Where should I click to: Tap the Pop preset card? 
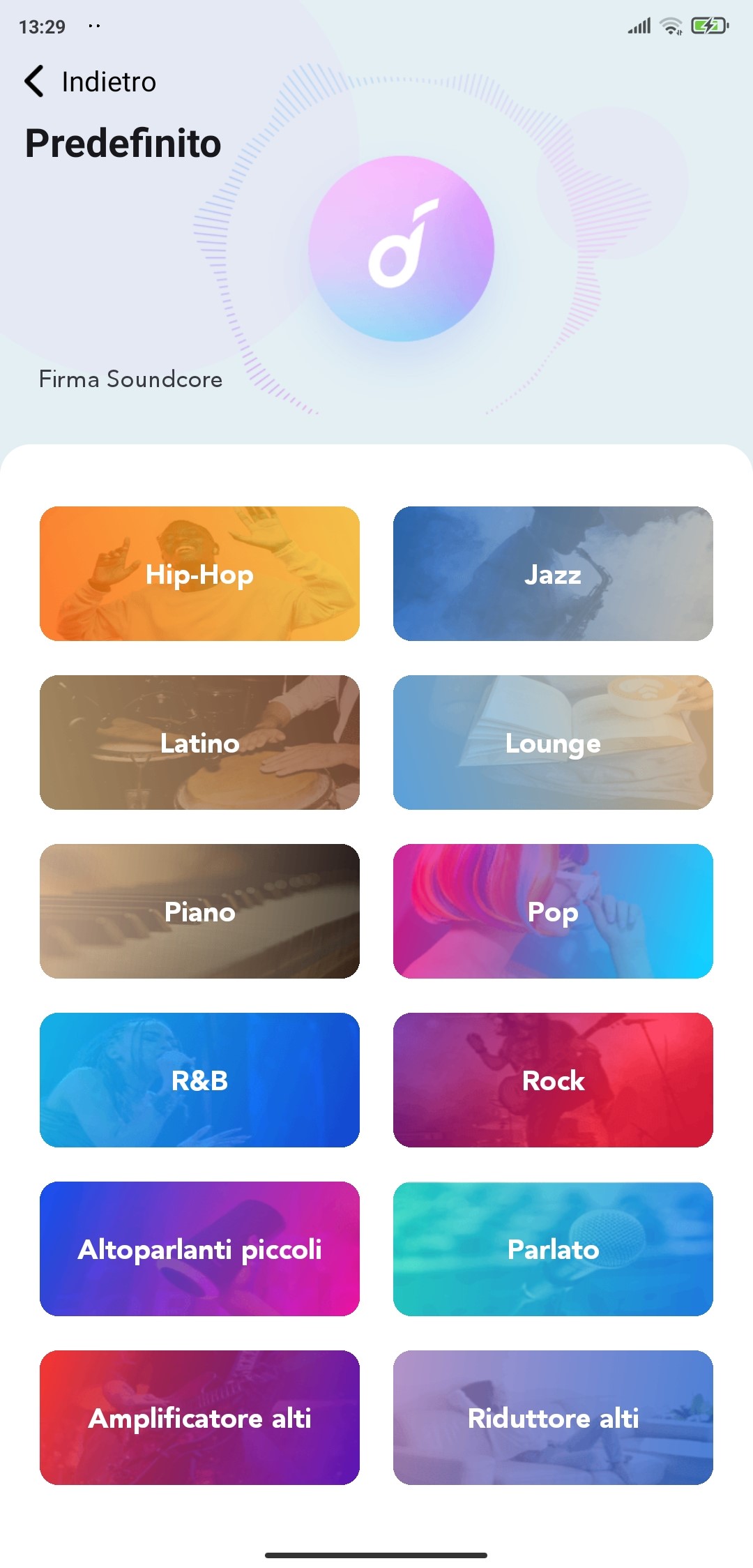point(553,911)
